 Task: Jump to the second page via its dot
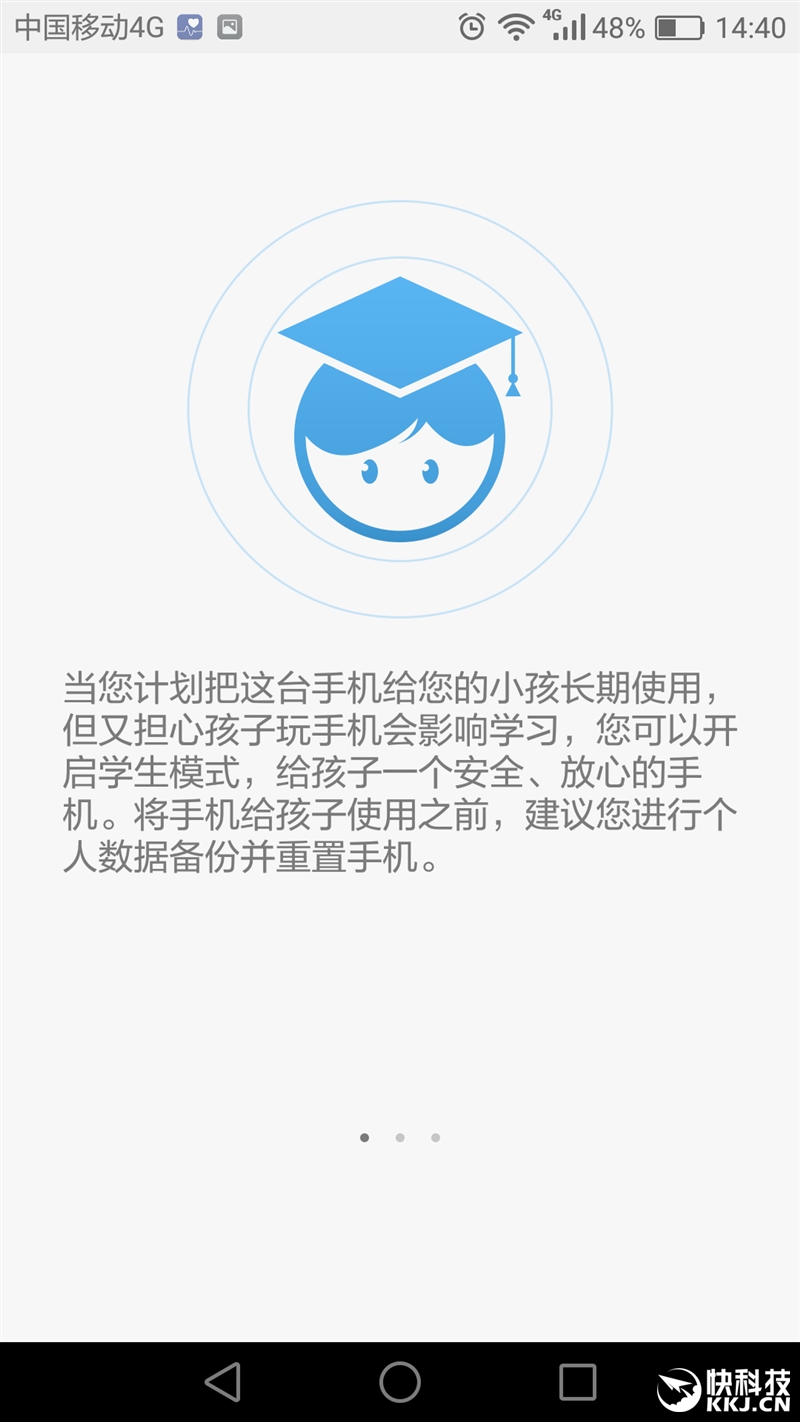pyautogui.click(x=400, y=1137)
